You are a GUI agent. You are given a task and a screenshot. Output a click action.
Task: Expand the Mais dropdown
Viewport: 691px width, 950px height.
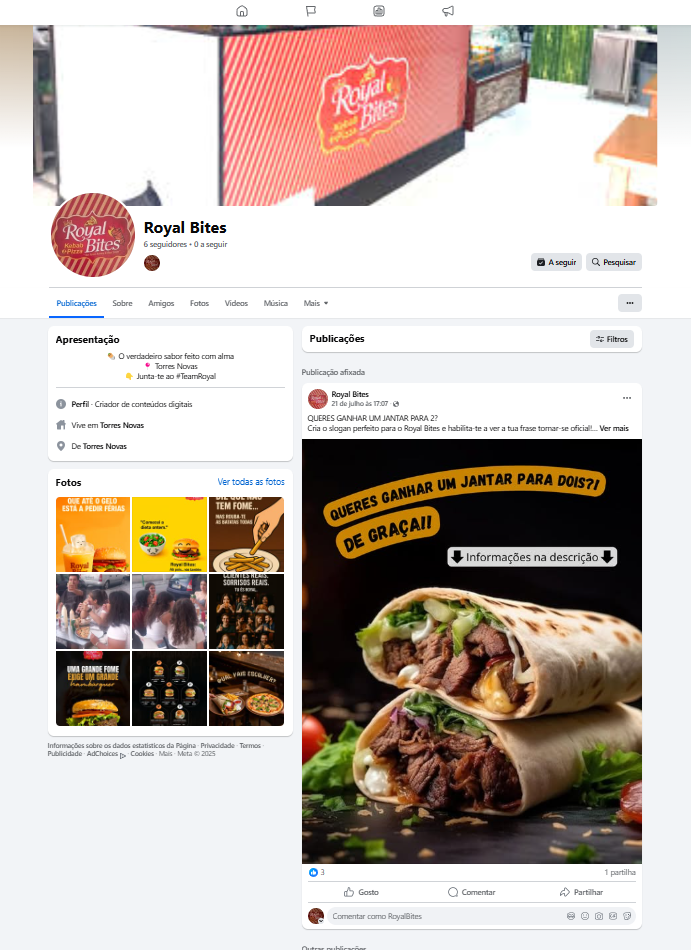point(316,303)
